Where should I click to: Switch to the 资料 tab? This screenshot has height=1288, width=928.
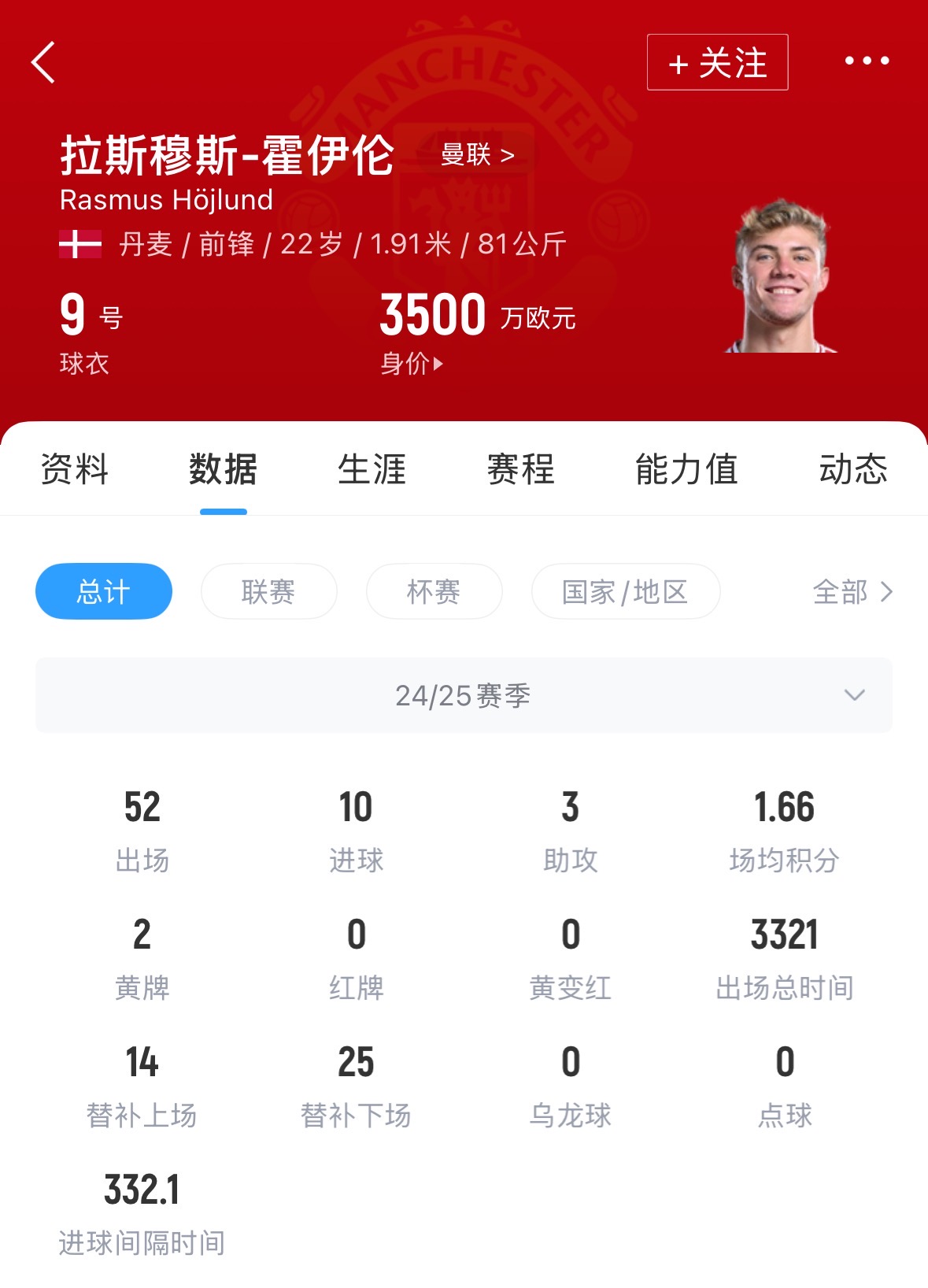point(74,469)
